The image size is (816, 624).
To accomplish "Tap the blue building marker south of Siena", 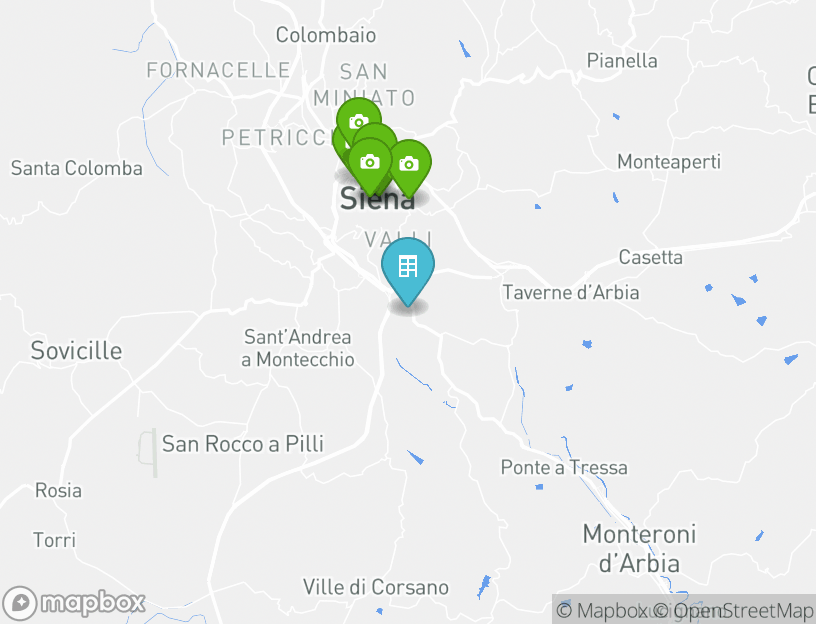I will [408, 268].
